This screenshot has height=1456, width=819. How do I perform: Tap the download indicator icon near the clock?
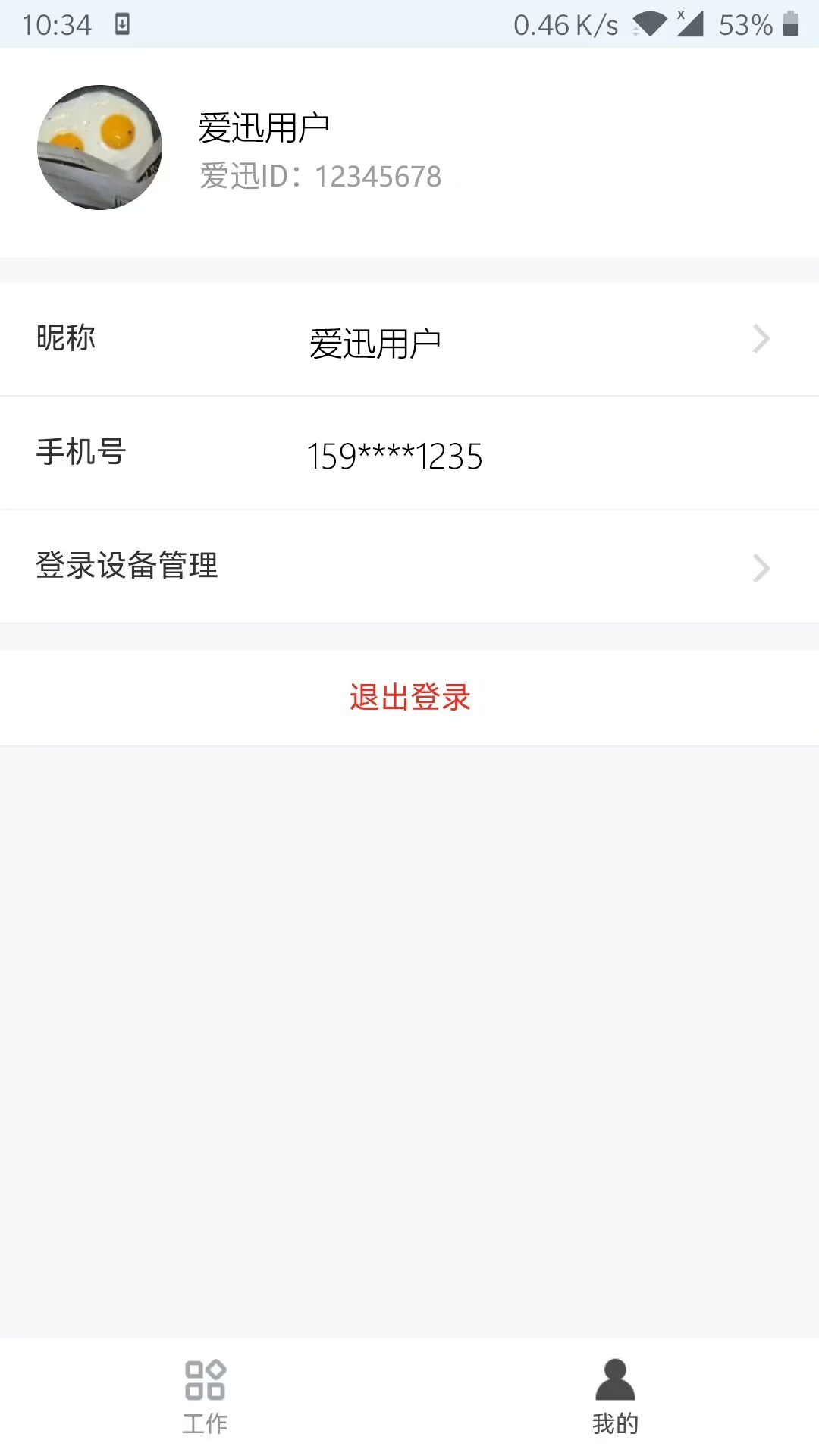point(124,24)
